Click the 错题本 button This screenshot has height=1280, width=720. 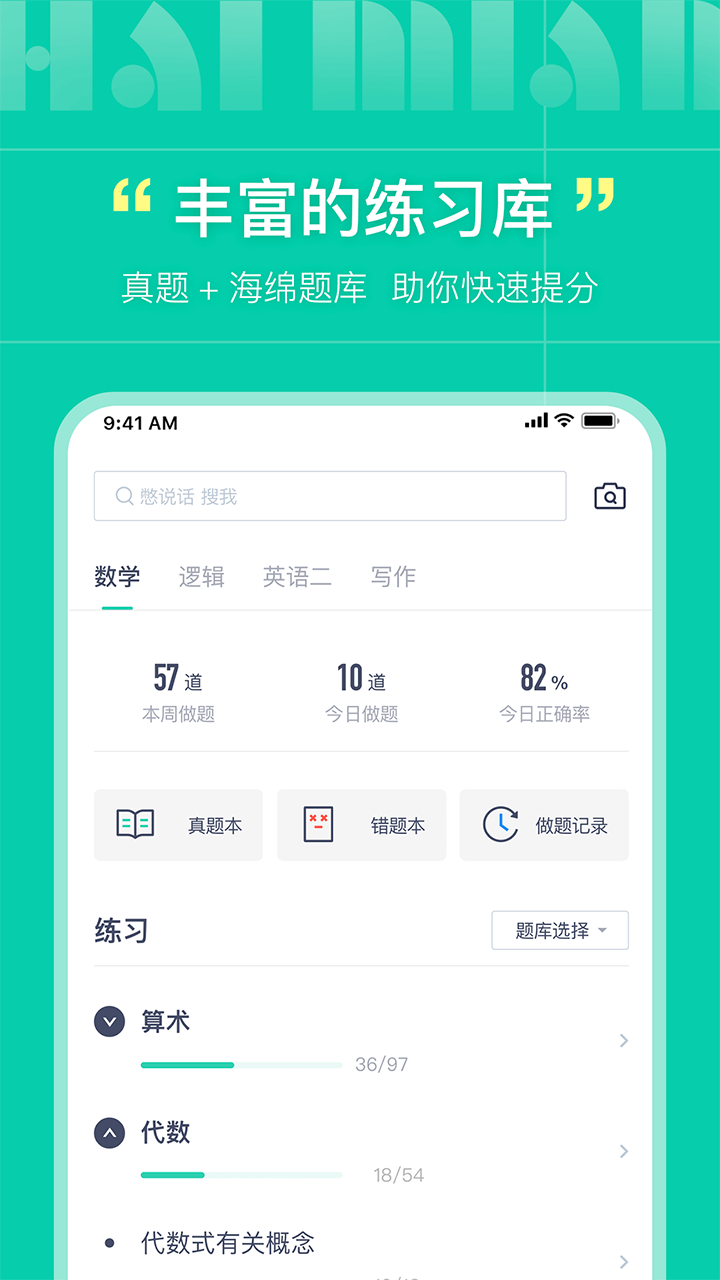tap(361, 824)
